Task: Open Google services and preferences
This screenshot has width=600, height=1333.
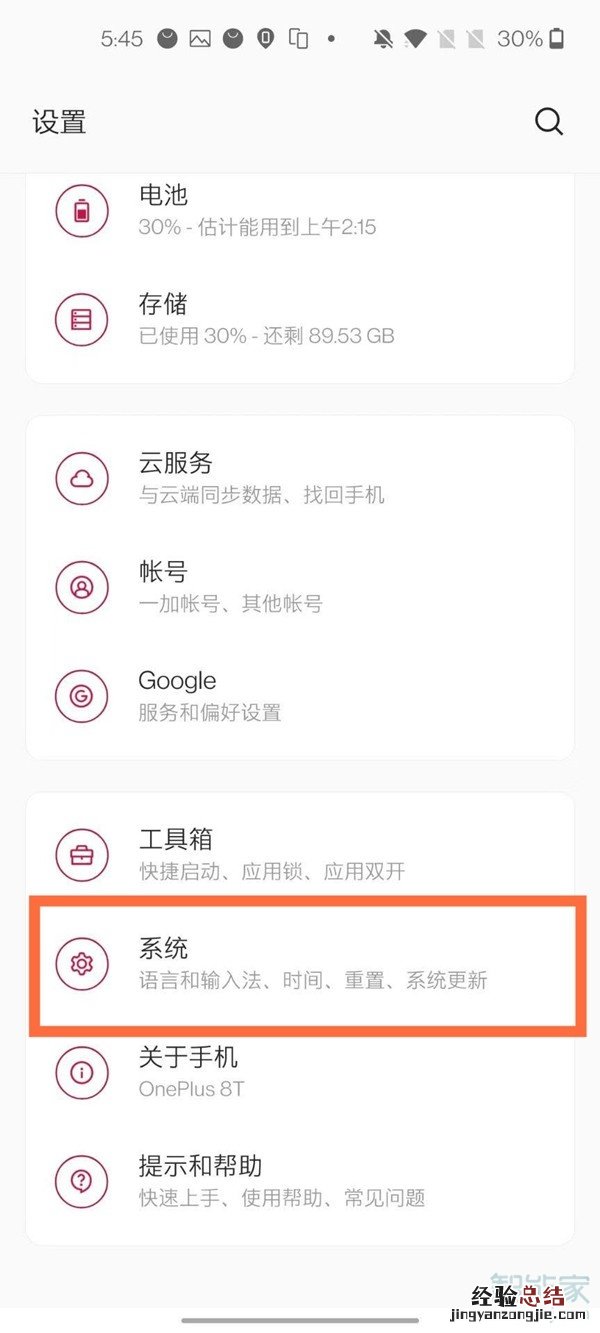Action: point(300,696)
